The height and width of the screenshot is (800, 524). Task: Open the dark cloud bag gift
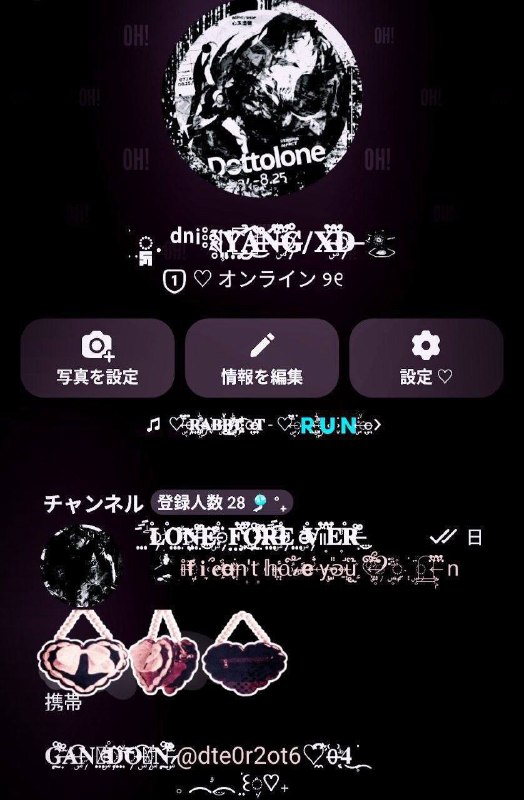(x=244, y=651)
